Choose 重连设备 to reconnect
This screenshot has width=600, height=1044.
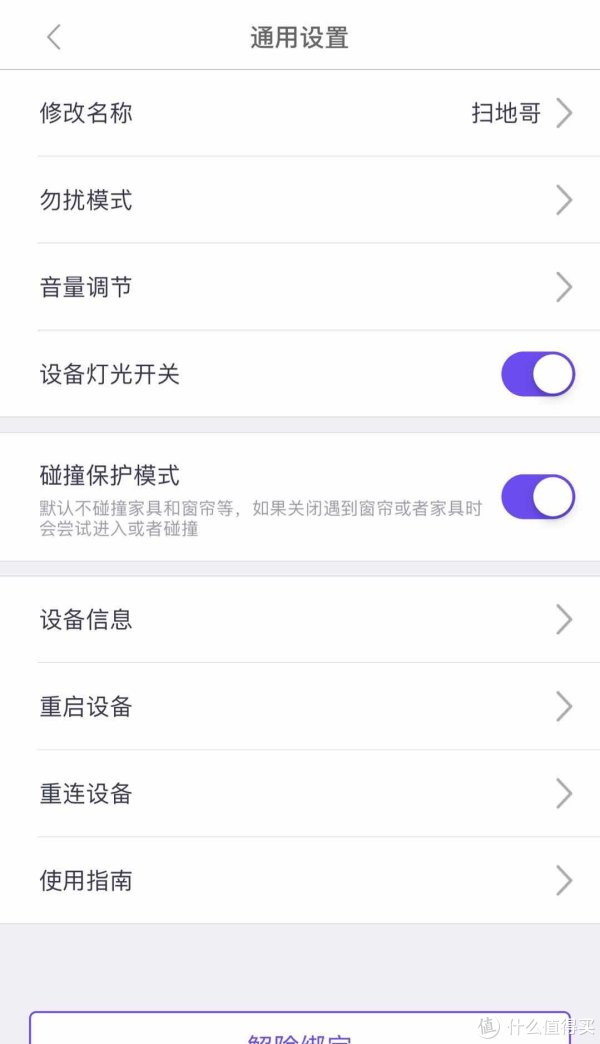300,794
